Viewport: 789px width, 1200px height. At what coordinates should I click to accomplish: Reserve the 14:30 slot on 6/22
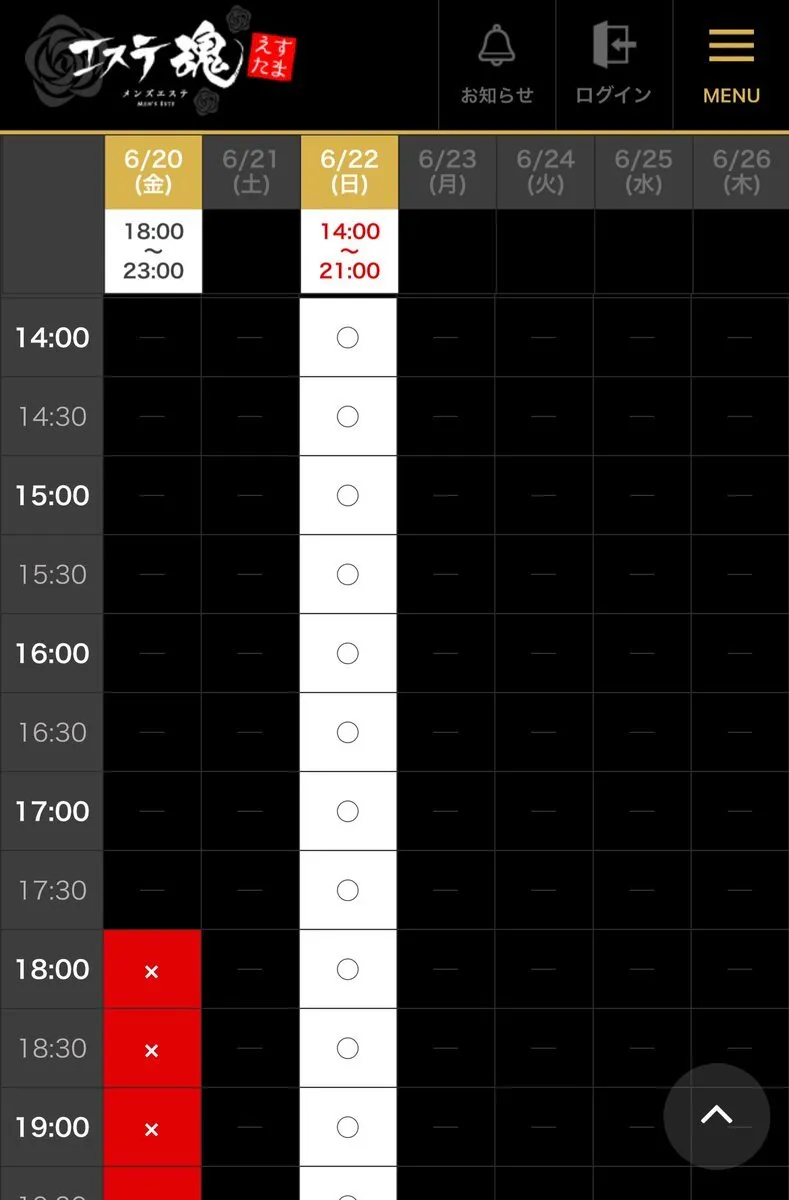(348, 416)
